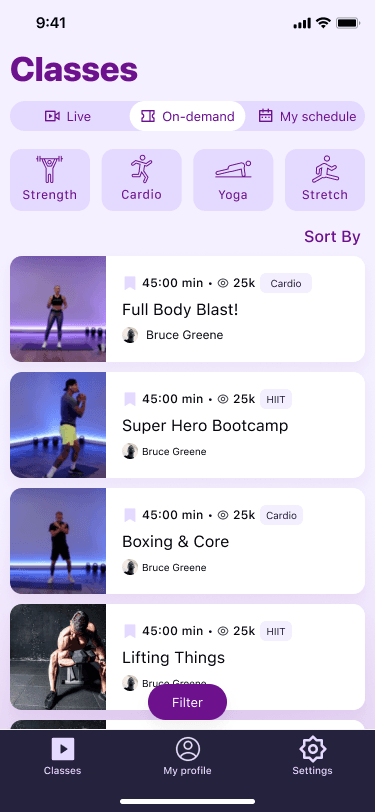Image resolution: width=375 pixels, height=812 pixels.
Task: Open the My schedule tab
Action: (307, 116)
